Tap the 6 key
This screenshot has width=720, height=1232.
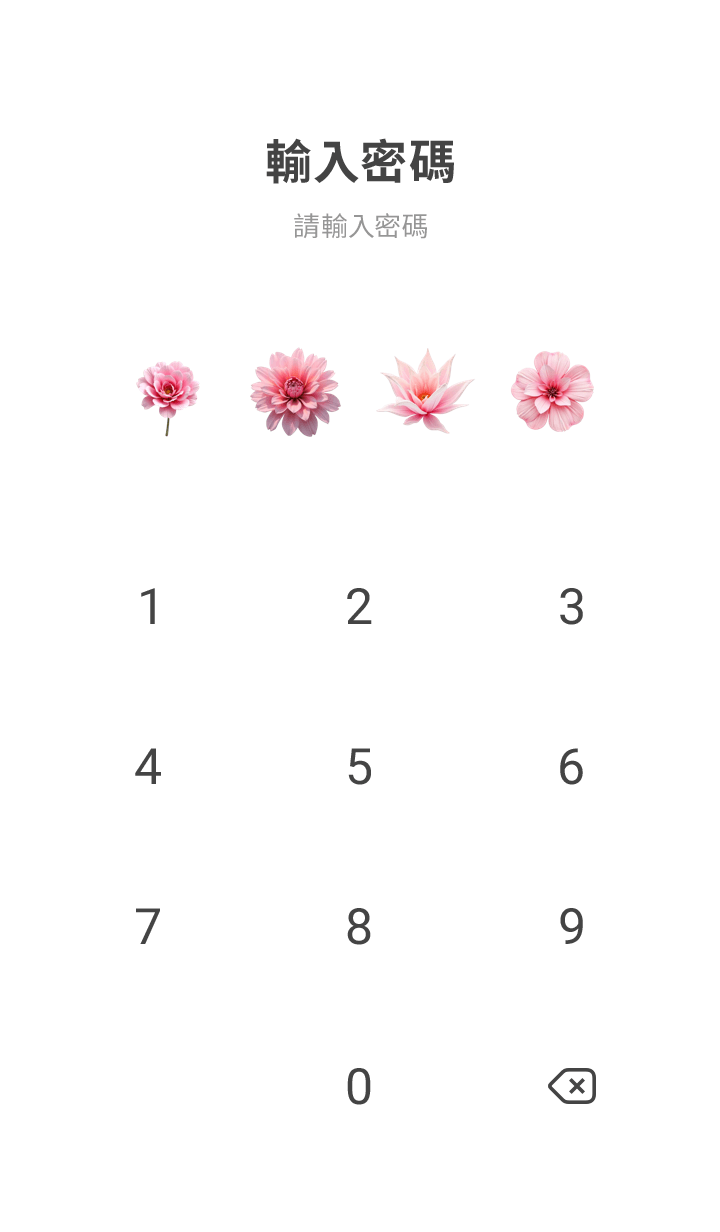click(x=571, y=767)
